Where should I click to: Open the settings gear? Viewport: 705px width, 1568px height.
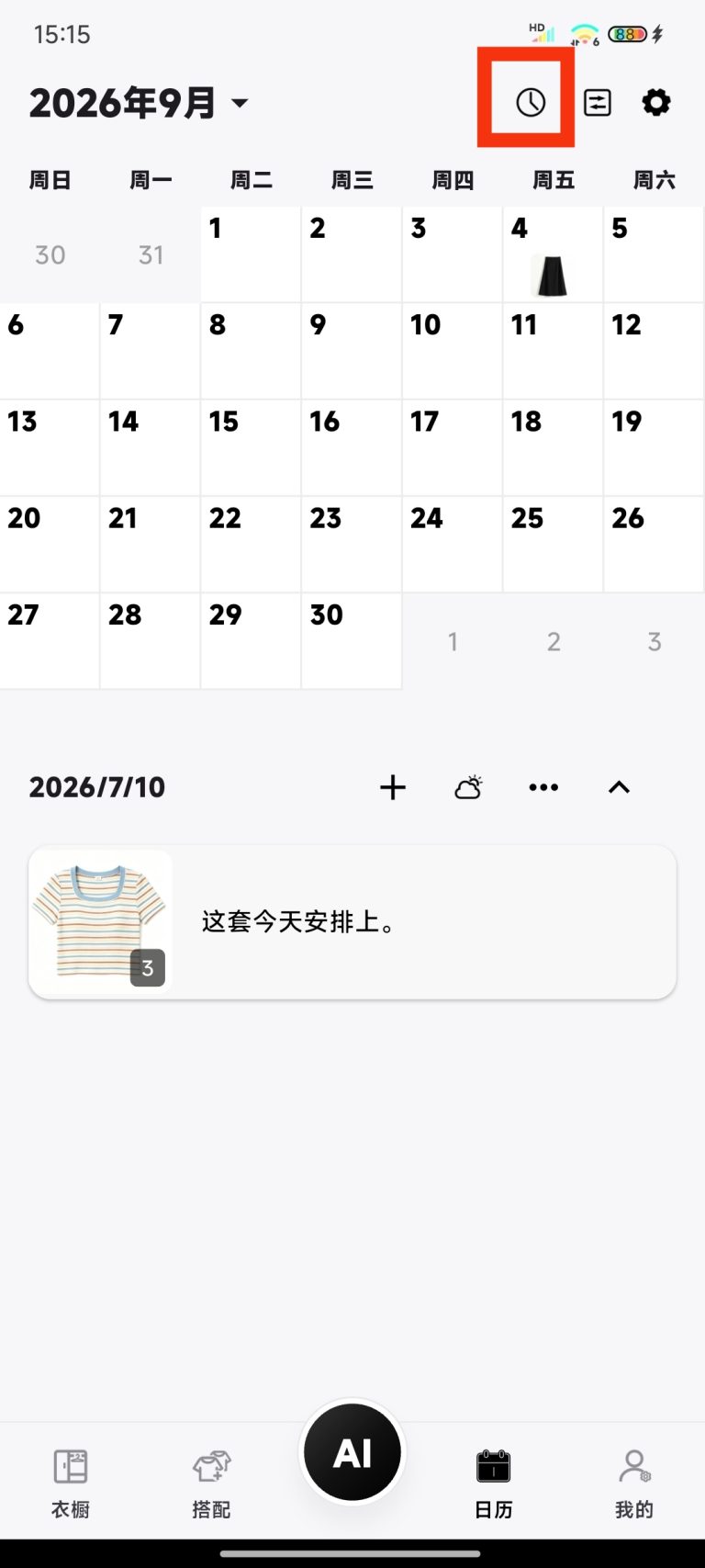(x=655, y=102)
